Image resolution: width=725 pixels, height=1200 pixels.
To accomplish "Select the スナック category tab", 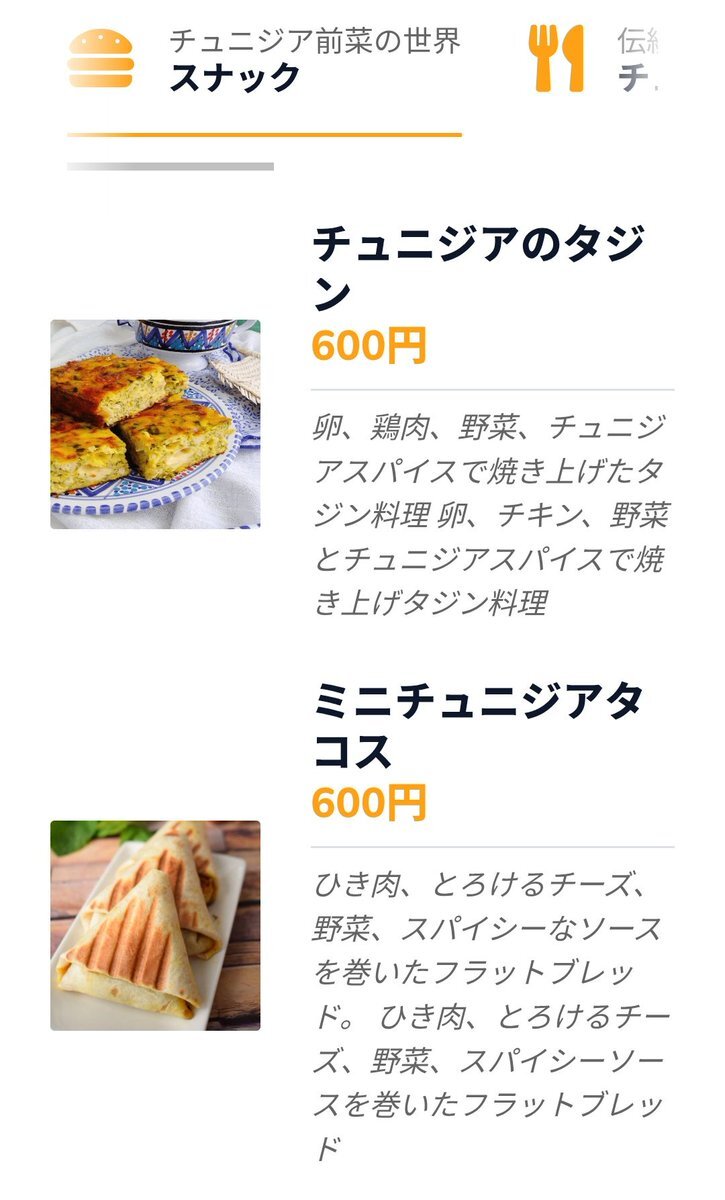I will 264,60.
